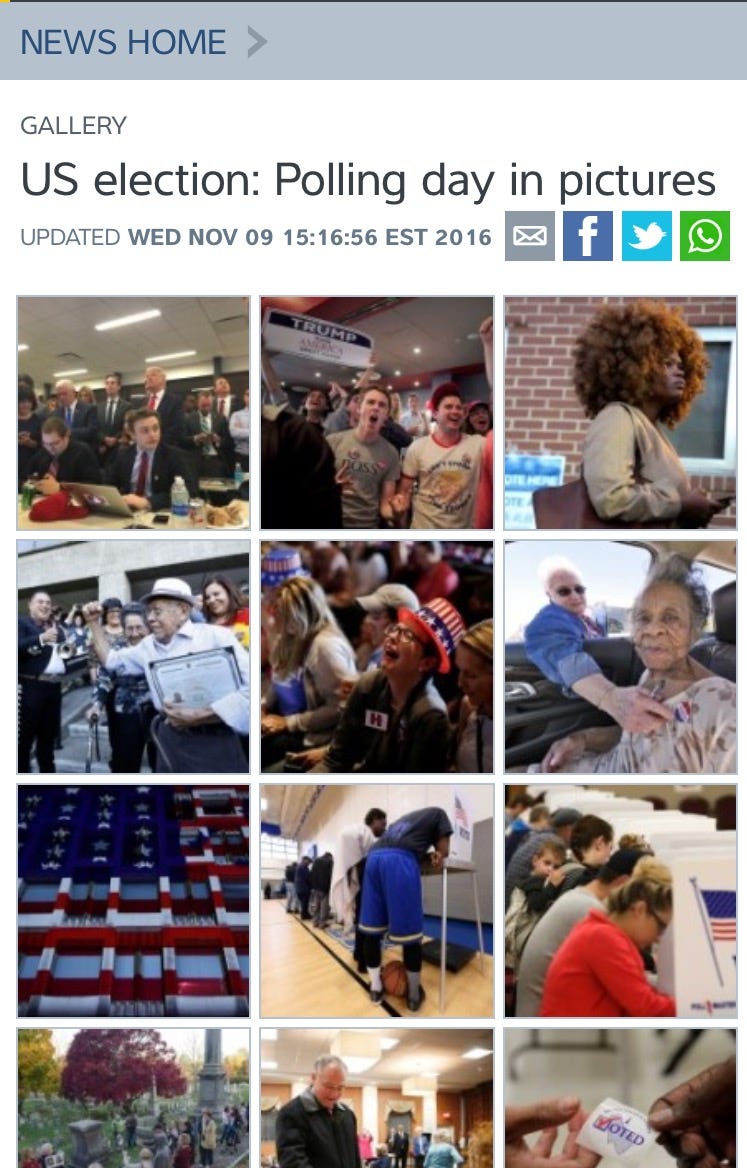Screen dimensions: 747x1168
Task: Open photo of basketball player at voting booth
Action: [x=377, y=901]
